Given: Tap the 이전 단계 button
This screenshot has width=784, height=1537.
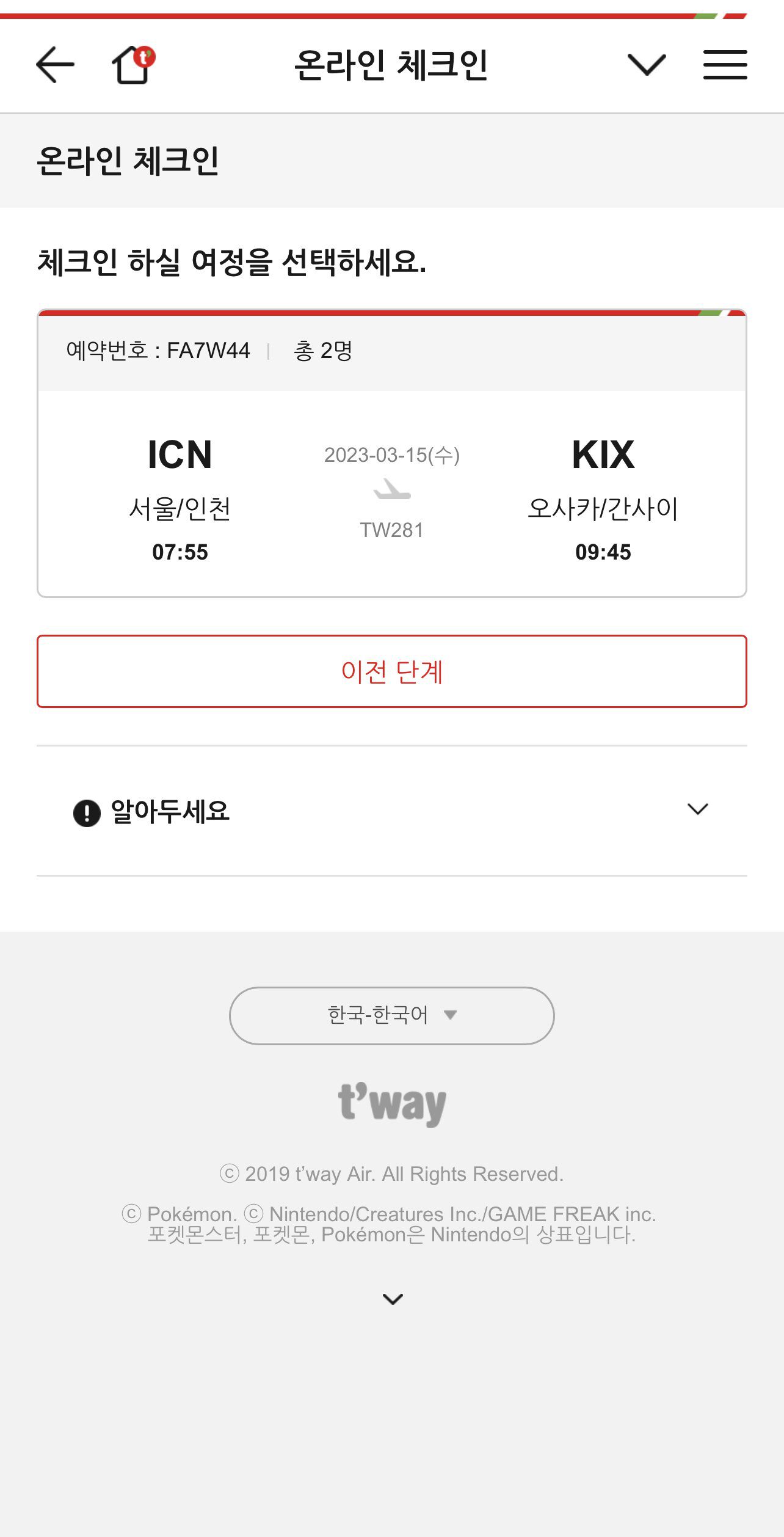Looking at the screenshot, I should coord(391,671).
